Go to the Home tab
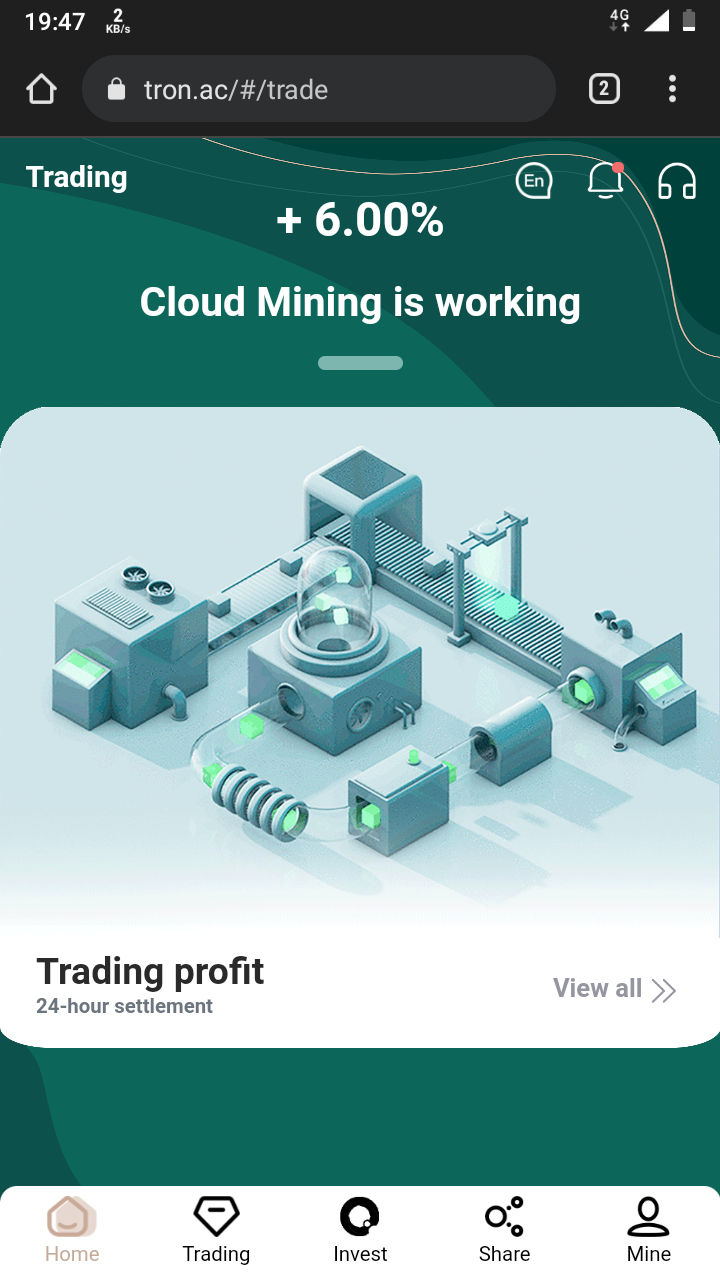Screen dimensions: 720x1280 72,1231
